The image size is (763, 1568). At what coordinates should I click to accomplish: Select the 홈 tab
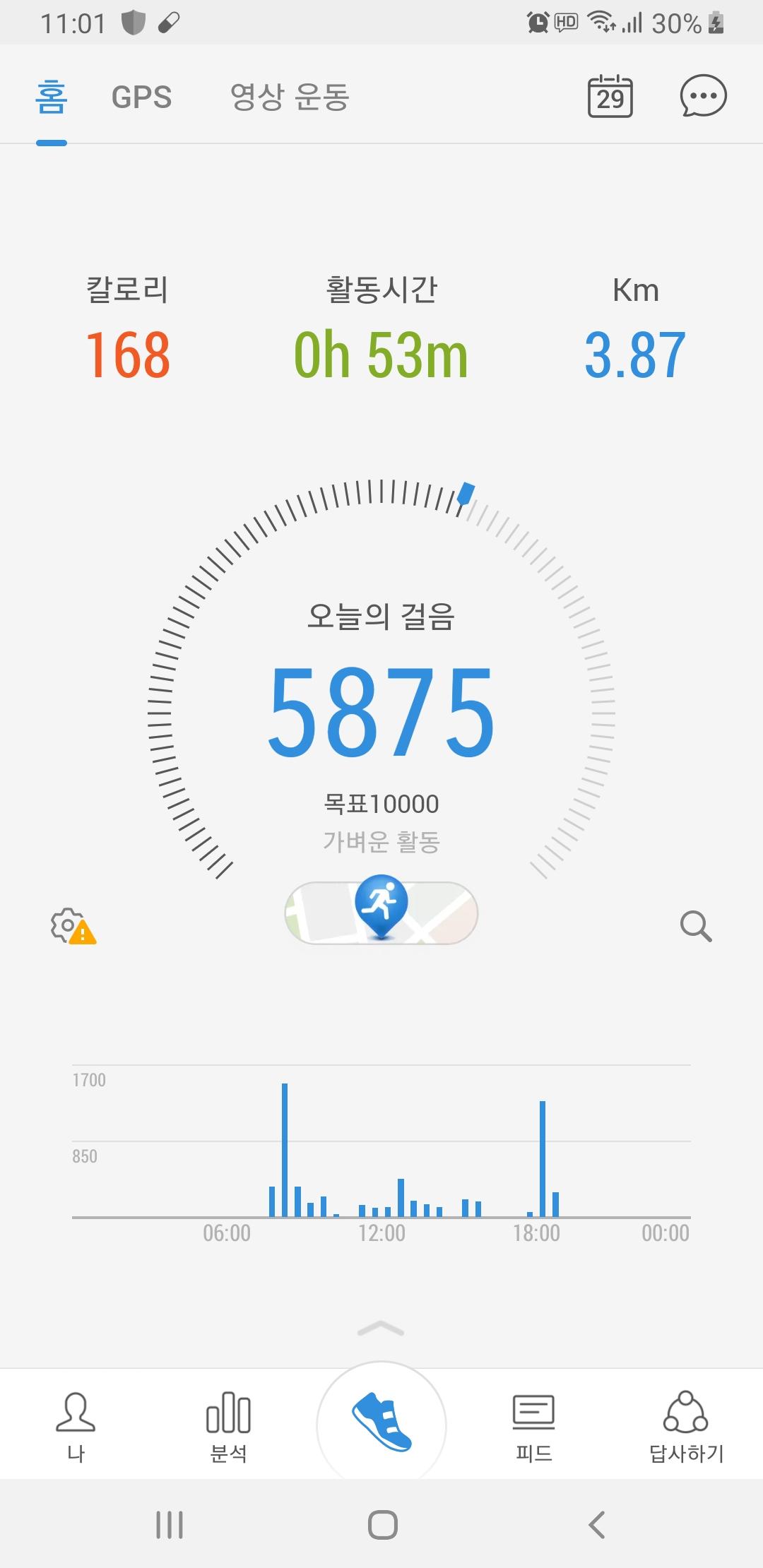point(52,97)
